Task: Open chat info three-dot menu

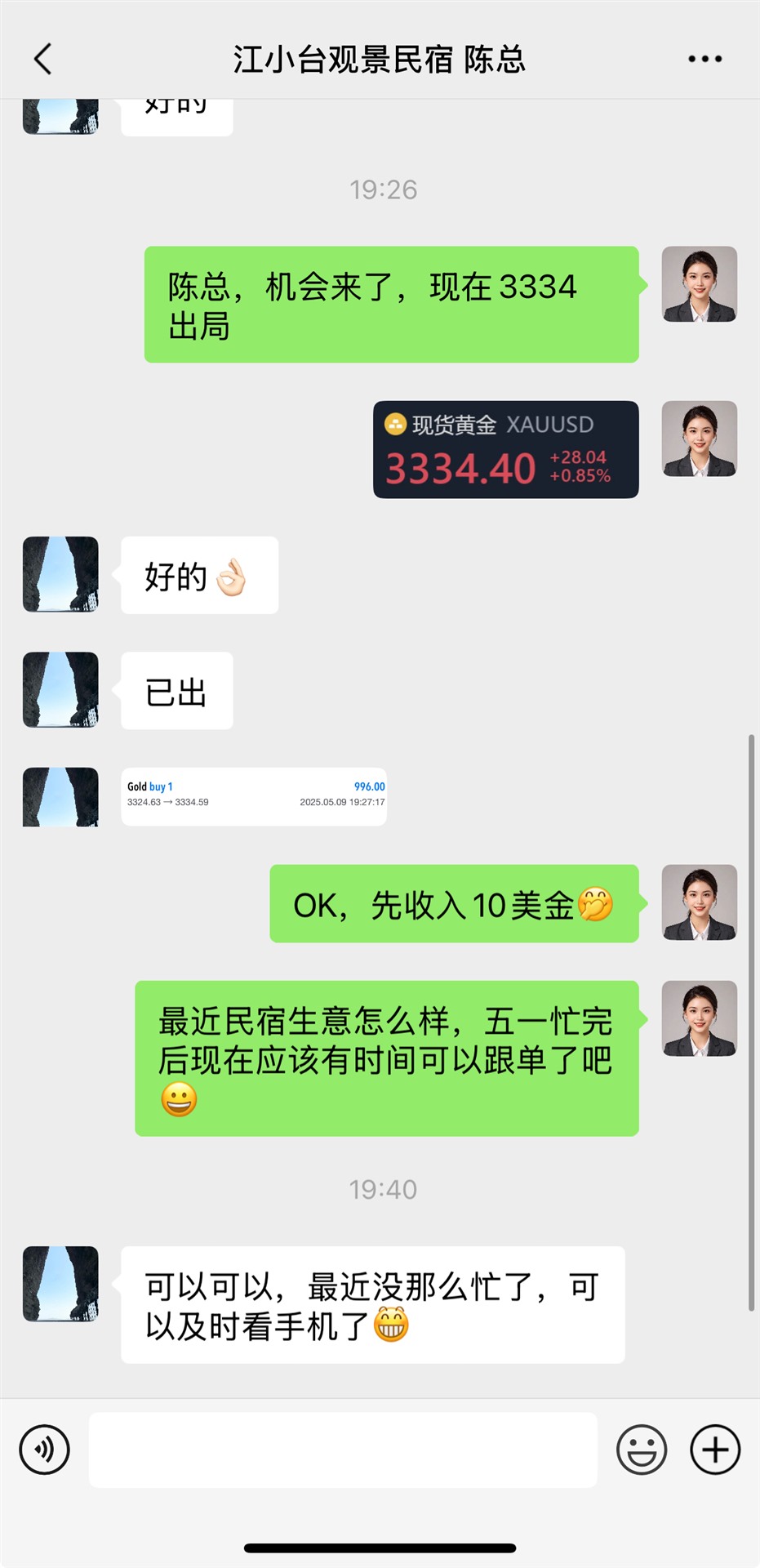Action: coord(704,59)
